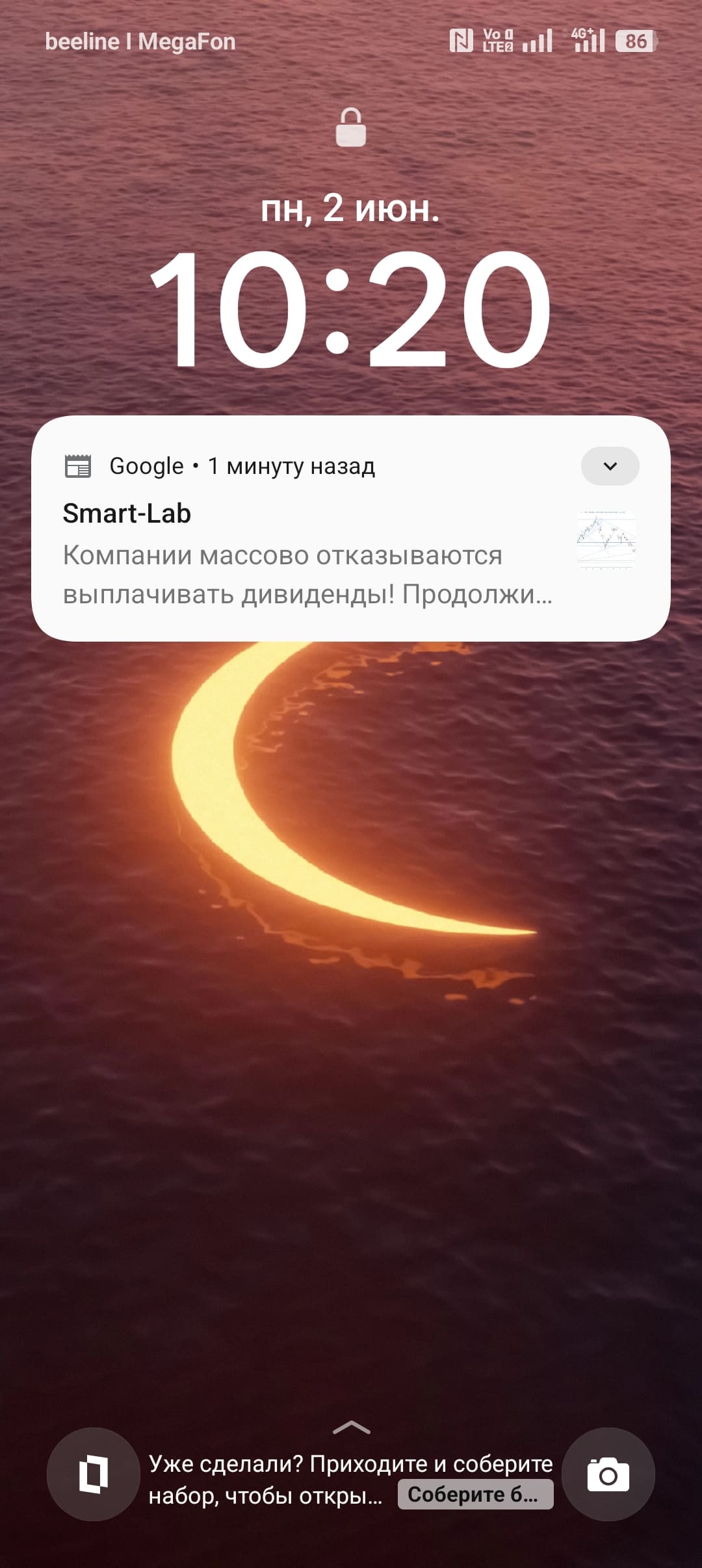Launch the camera shortcut
702x1568 pixels.
[608, 1474]
